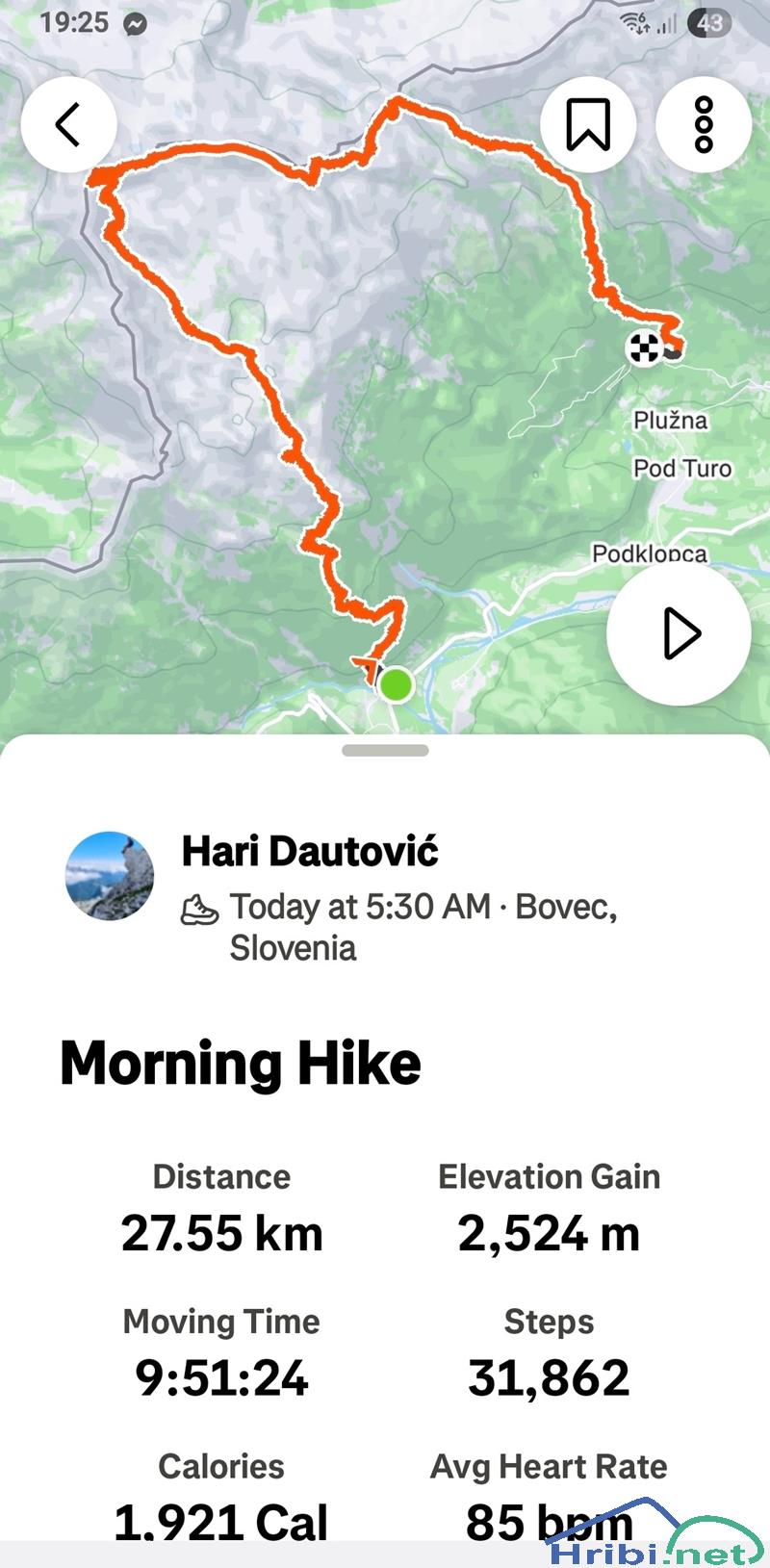Play the route flyover animation
This screenshot has height=1568, width=770.
[x=680, y=634]
